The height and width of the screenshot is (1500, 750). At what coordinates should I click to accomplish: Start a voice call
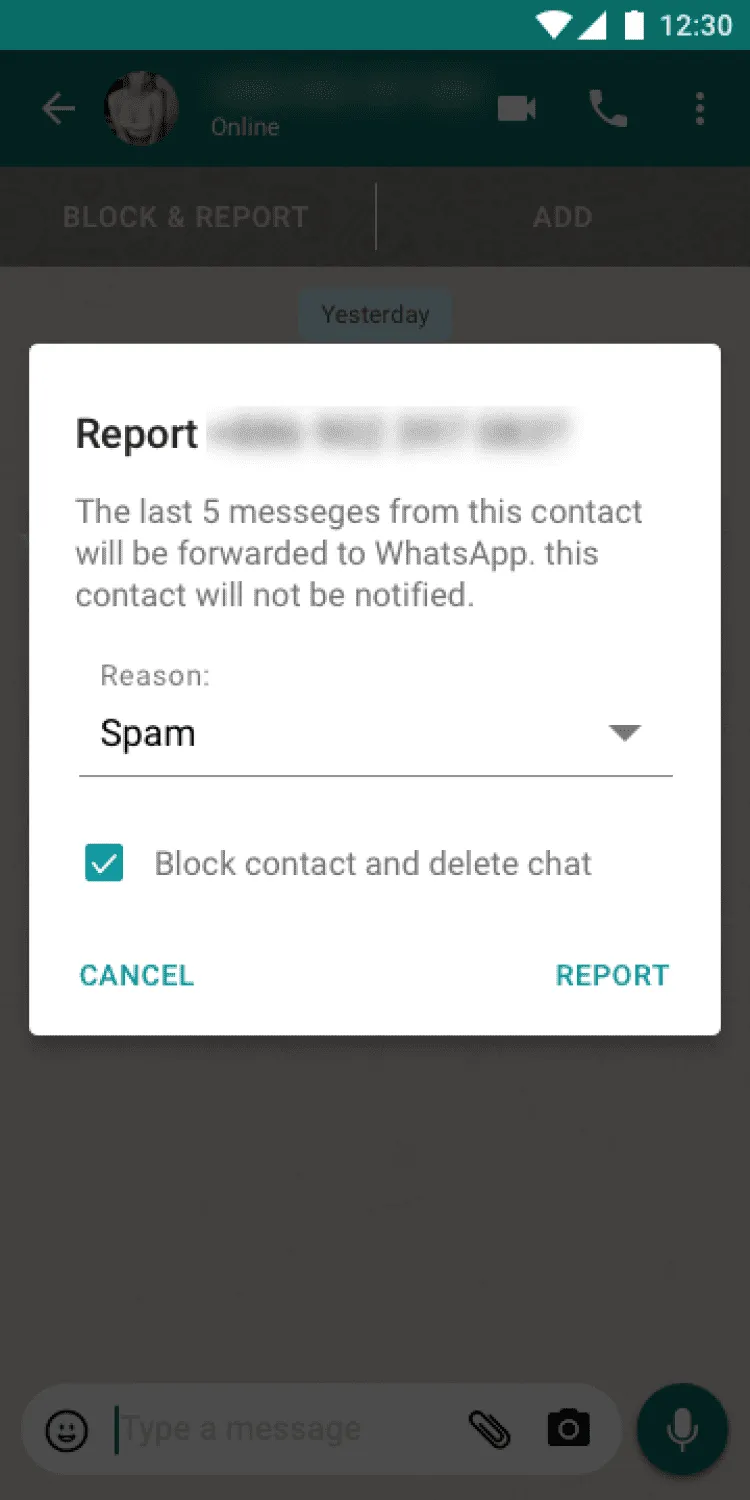(608, 108)
